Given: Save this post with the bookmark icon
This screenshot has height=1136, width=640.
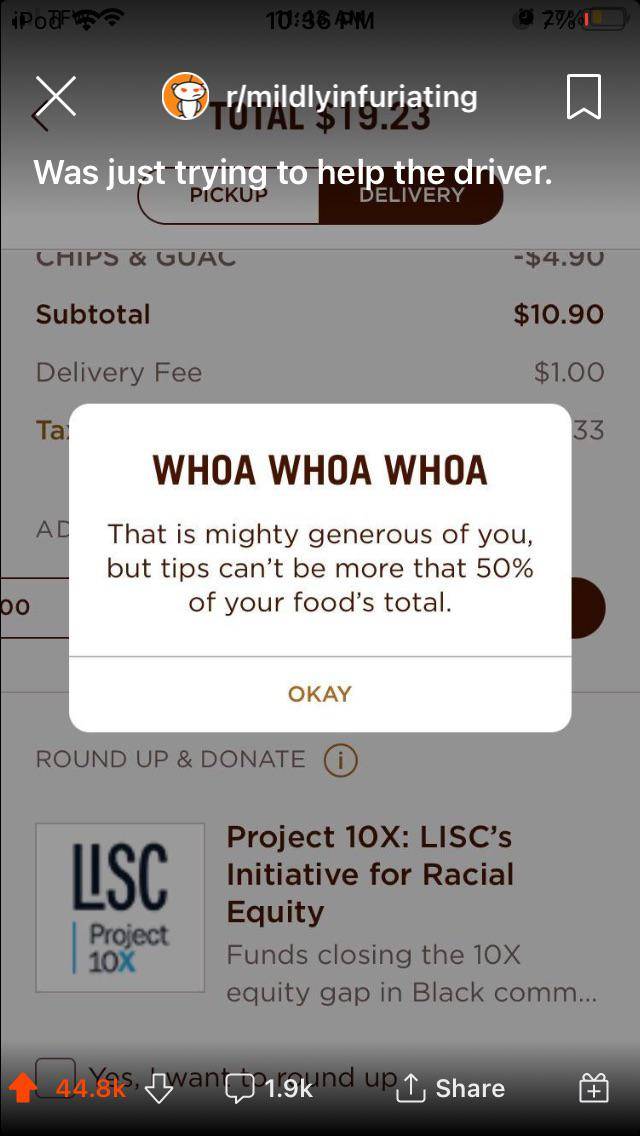Looking at the screenshot, I should pyautogui.click(x=584, y=97).
